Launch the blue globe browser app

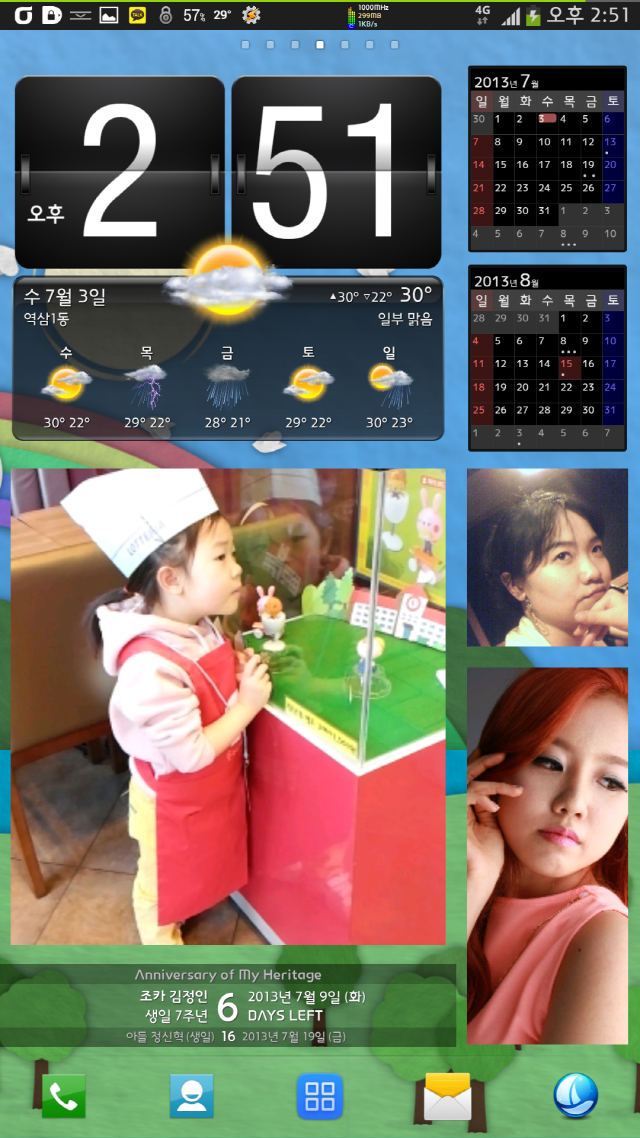(x=576, y=1096)
